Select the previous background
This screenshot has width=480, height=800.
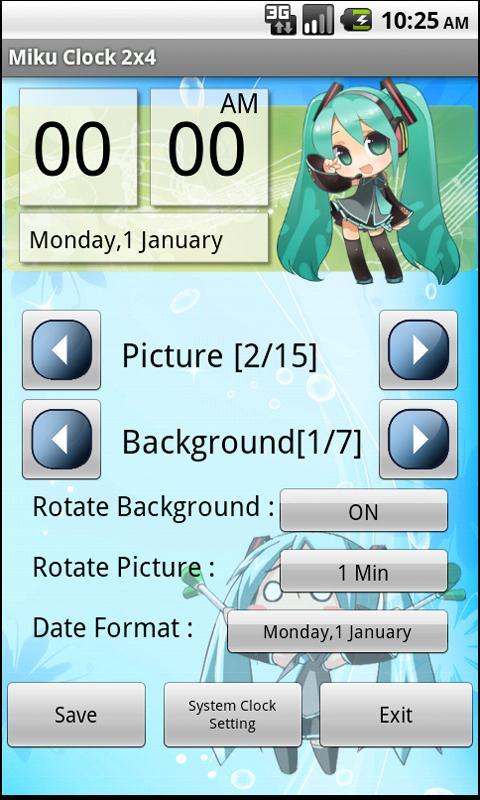61,439
